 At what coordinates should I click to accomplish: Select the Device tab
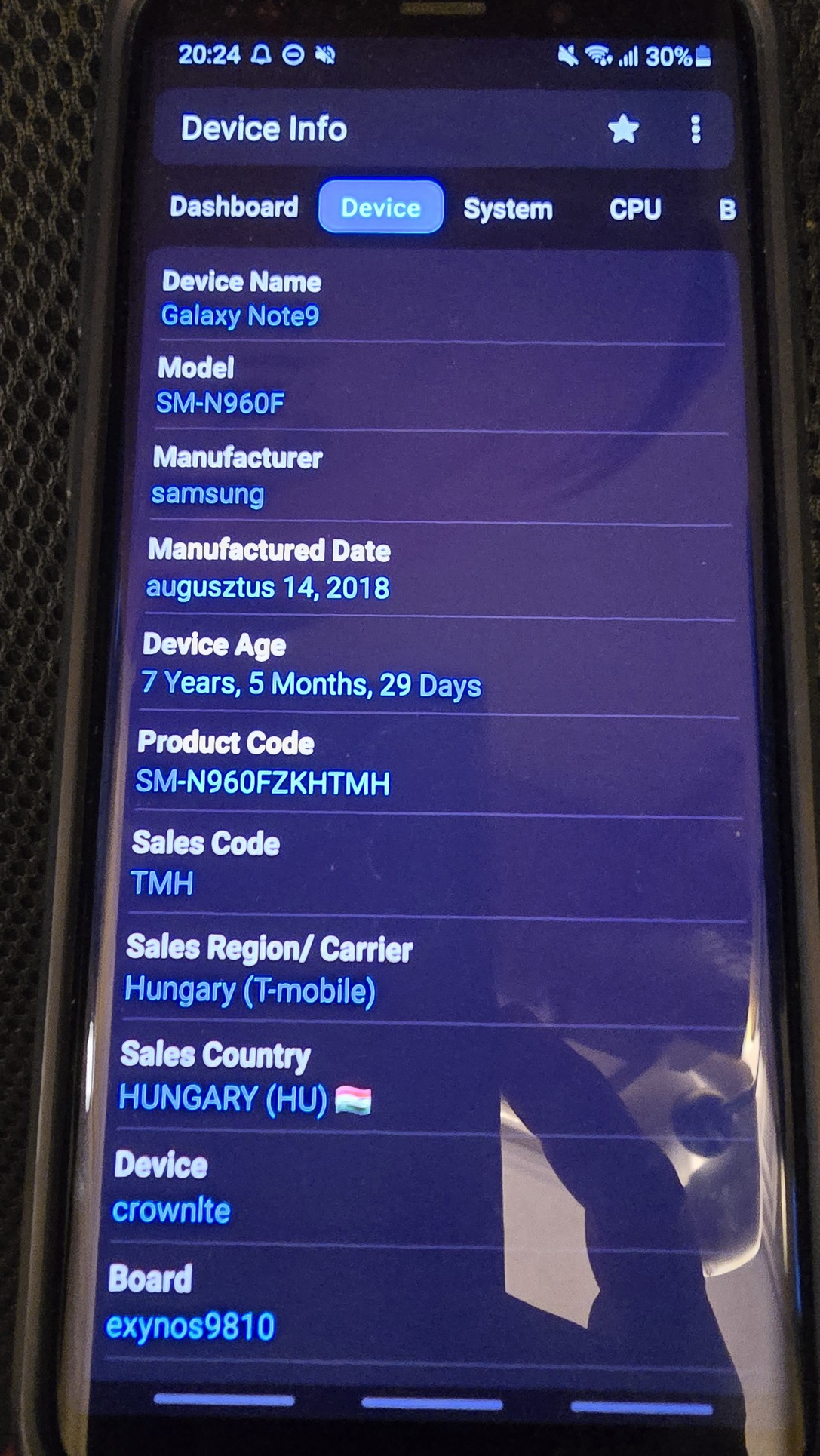[381, 207]
